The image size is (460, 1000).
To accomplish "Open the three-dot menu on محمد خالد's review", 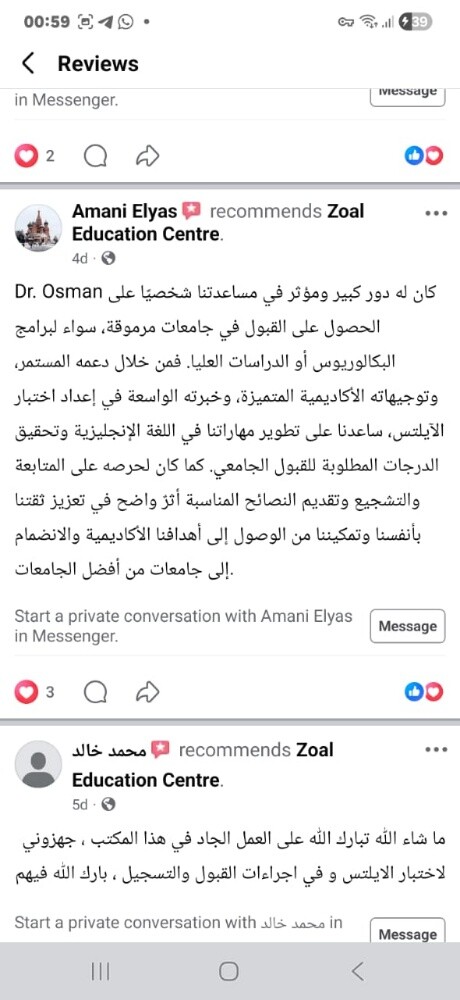I will pyautogui.click(x=436, y=750).
